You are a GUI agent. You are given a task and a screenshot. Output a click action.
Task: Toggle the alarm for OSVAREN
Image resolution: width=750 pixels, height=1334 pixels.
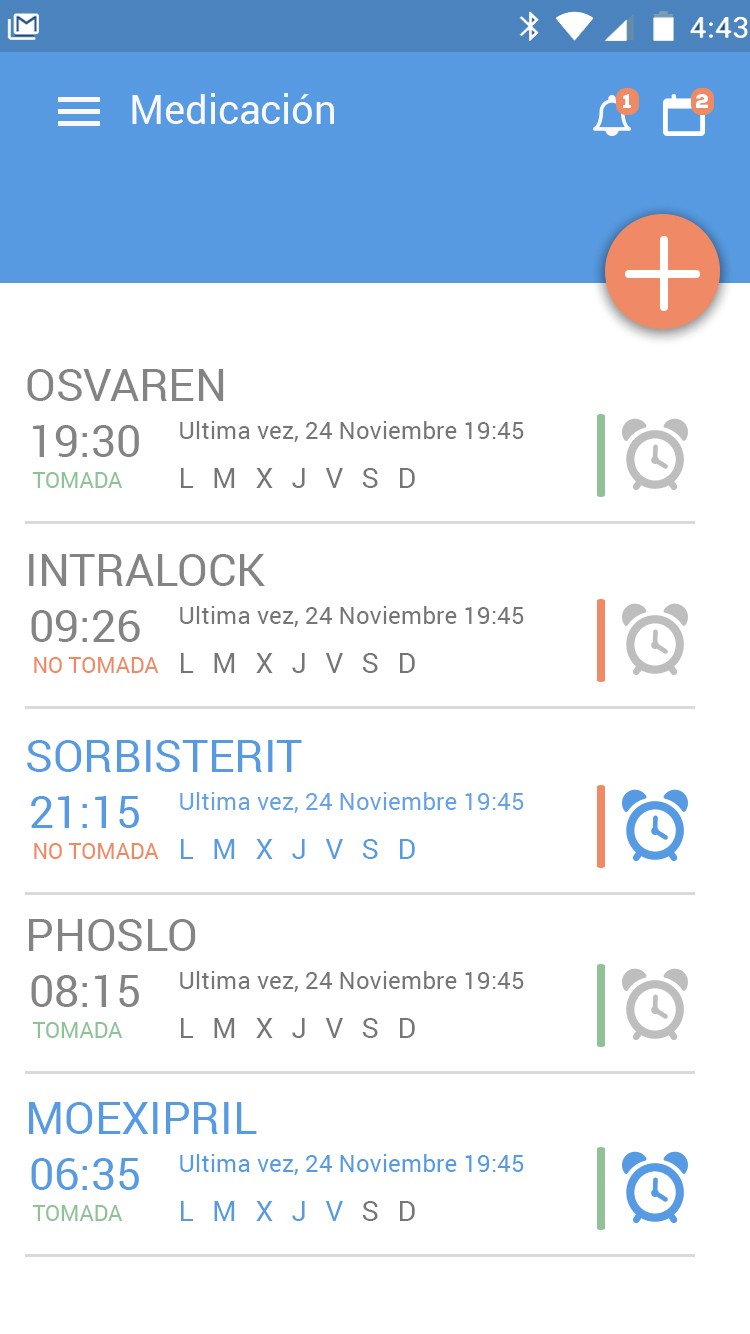coord(655,455)
